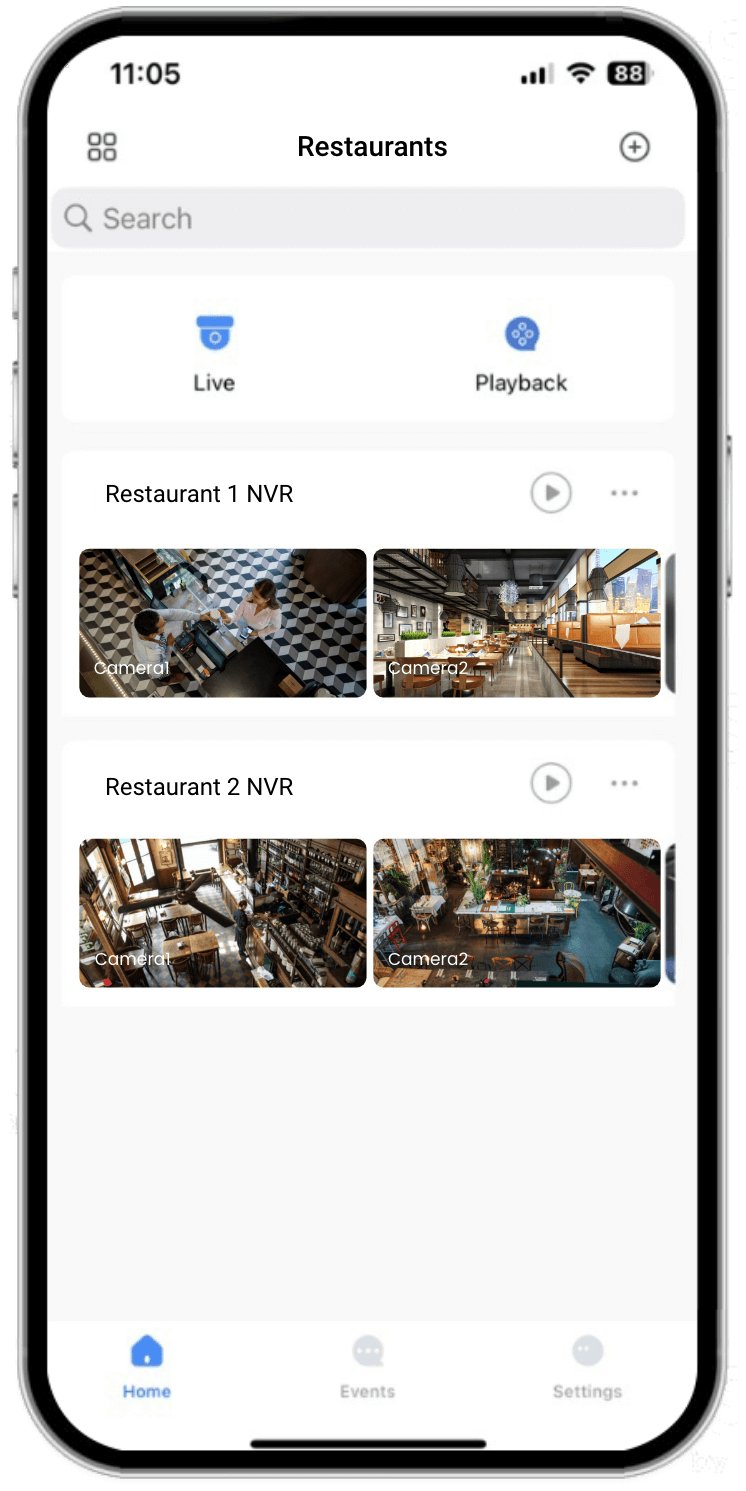Select the Home tab
746x1491 pixels.
click(147, 1367)
